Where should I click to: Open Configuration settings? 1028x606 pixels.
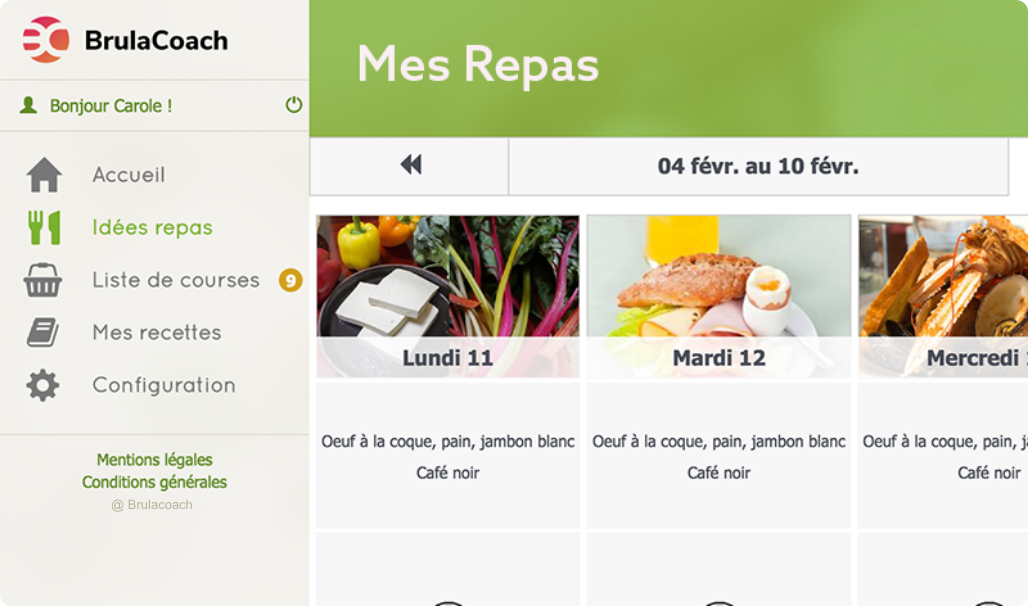click(x=163, y=385)
